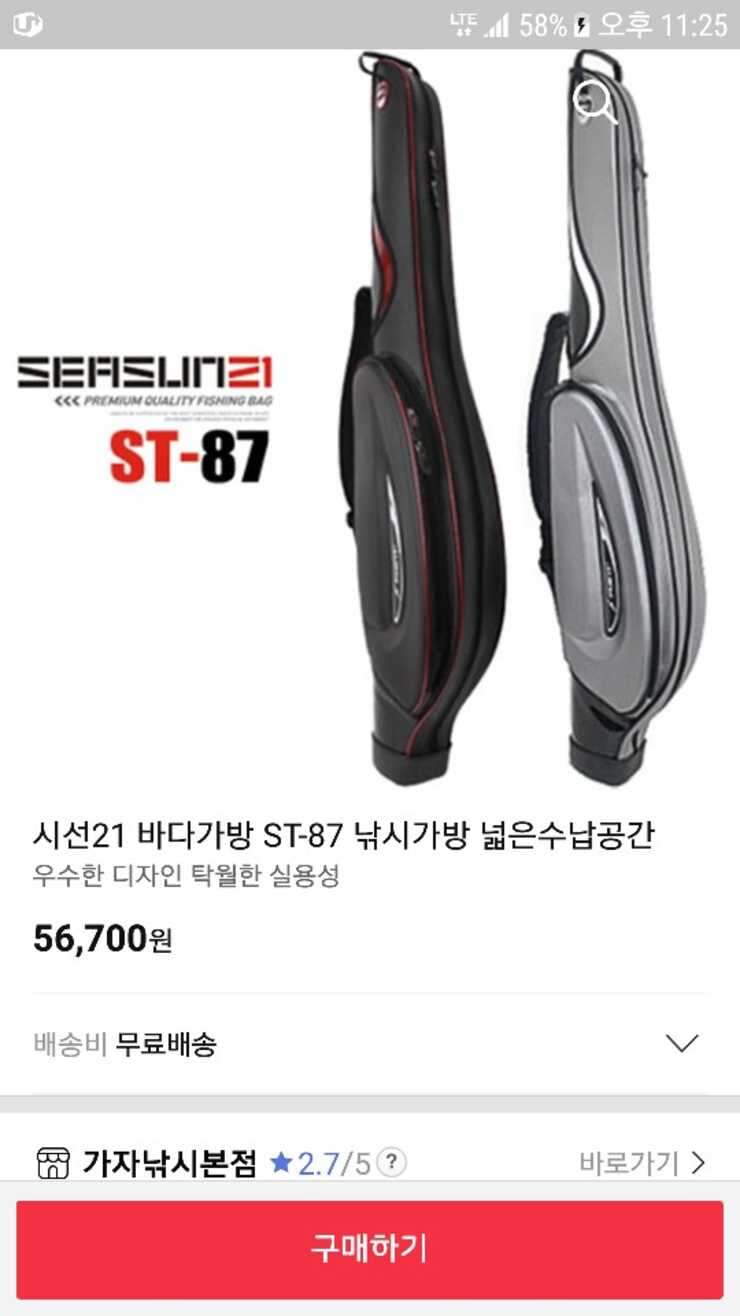Expand the 배송비 무료배송 shipping details
740x1316 pixels.
point(370,1044)
